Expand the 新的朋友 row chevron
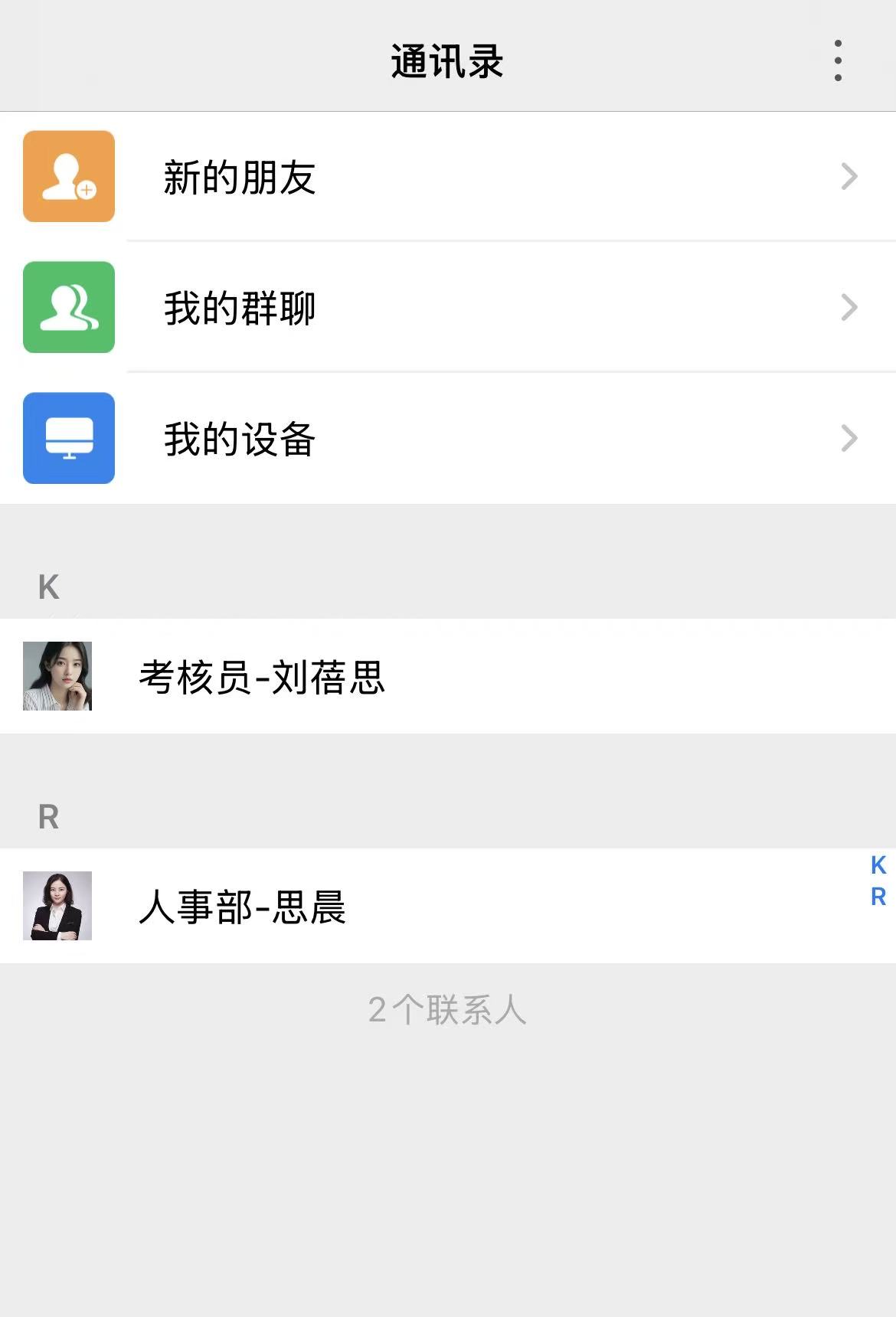 click(848, 178)
